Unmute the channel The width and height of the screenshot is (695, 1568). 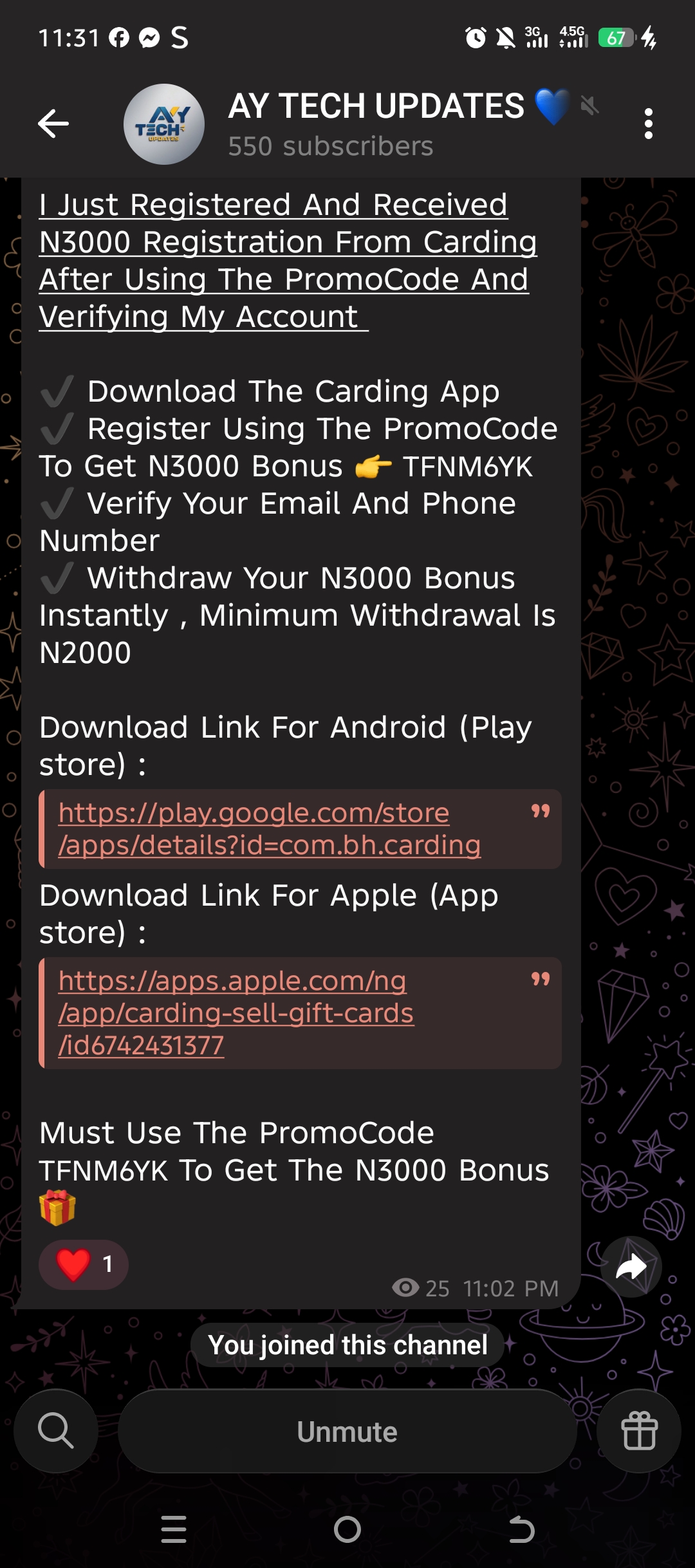coord(347,1432)
